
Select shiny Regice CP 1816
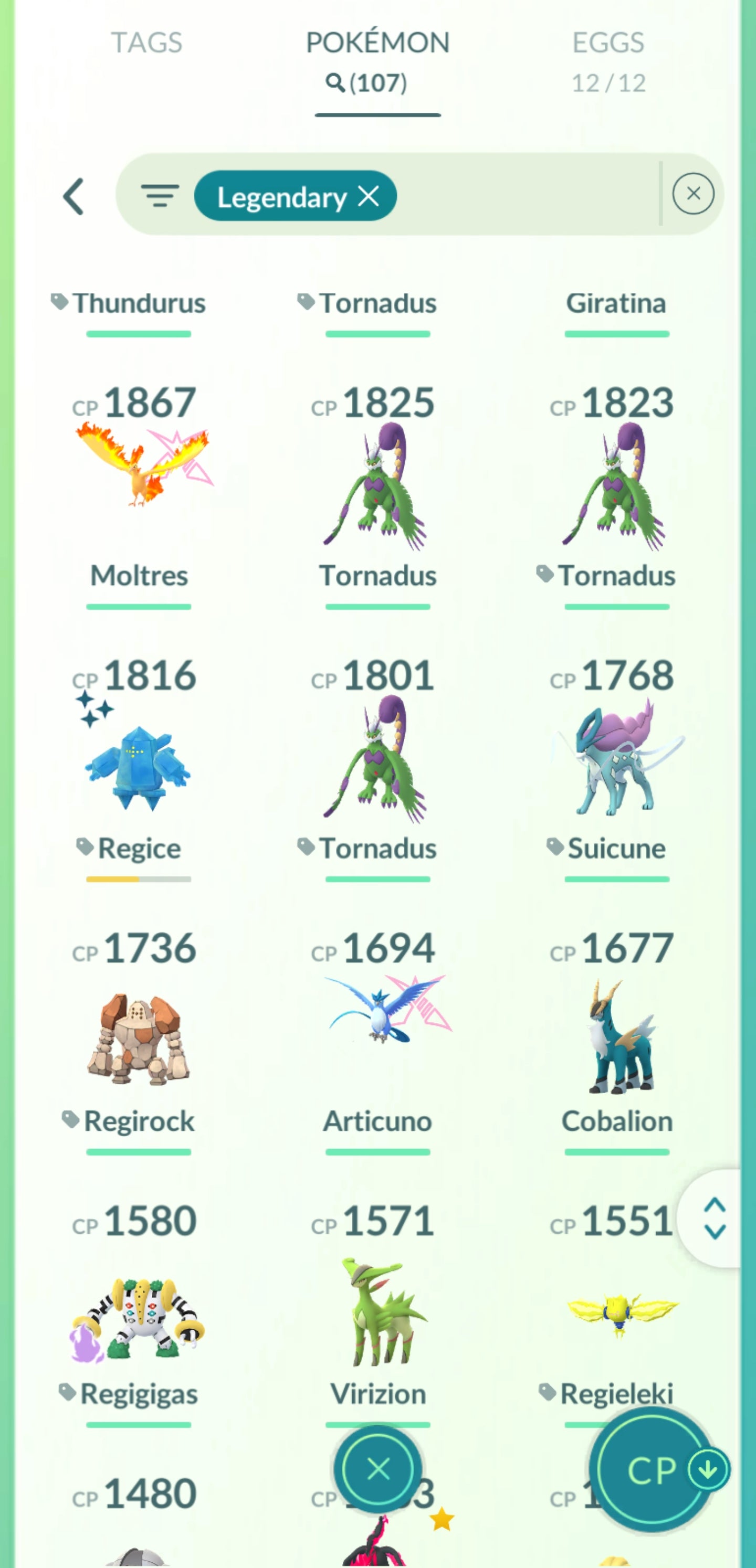coord(138,764)
